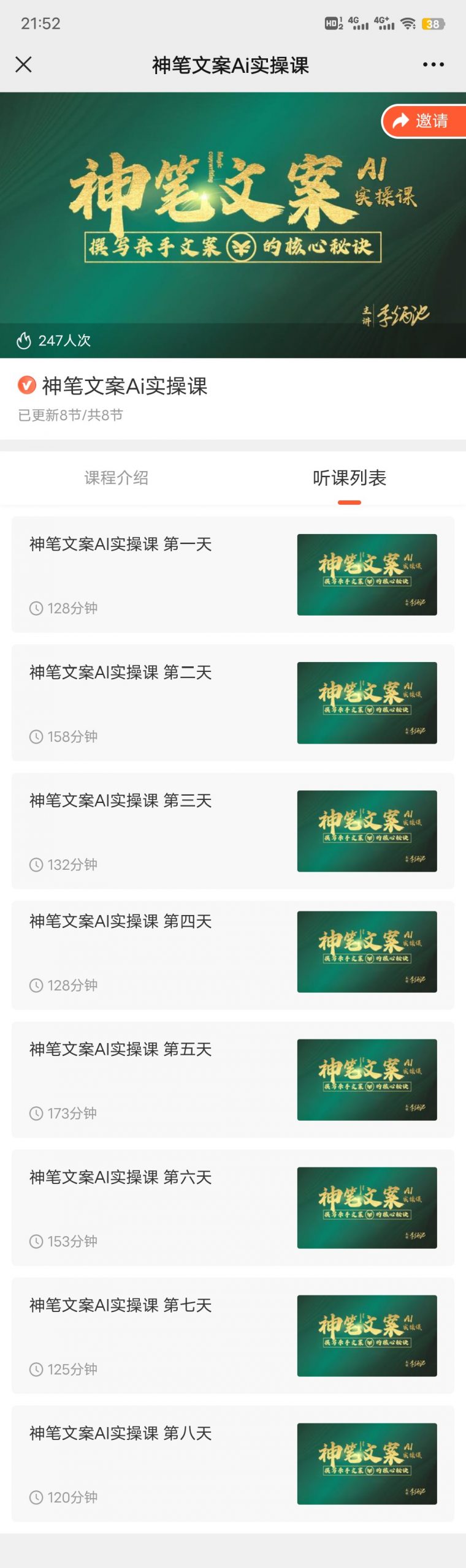The image size is (466, 1568).
Task: Start lesson 第四天
Action: 233,954
